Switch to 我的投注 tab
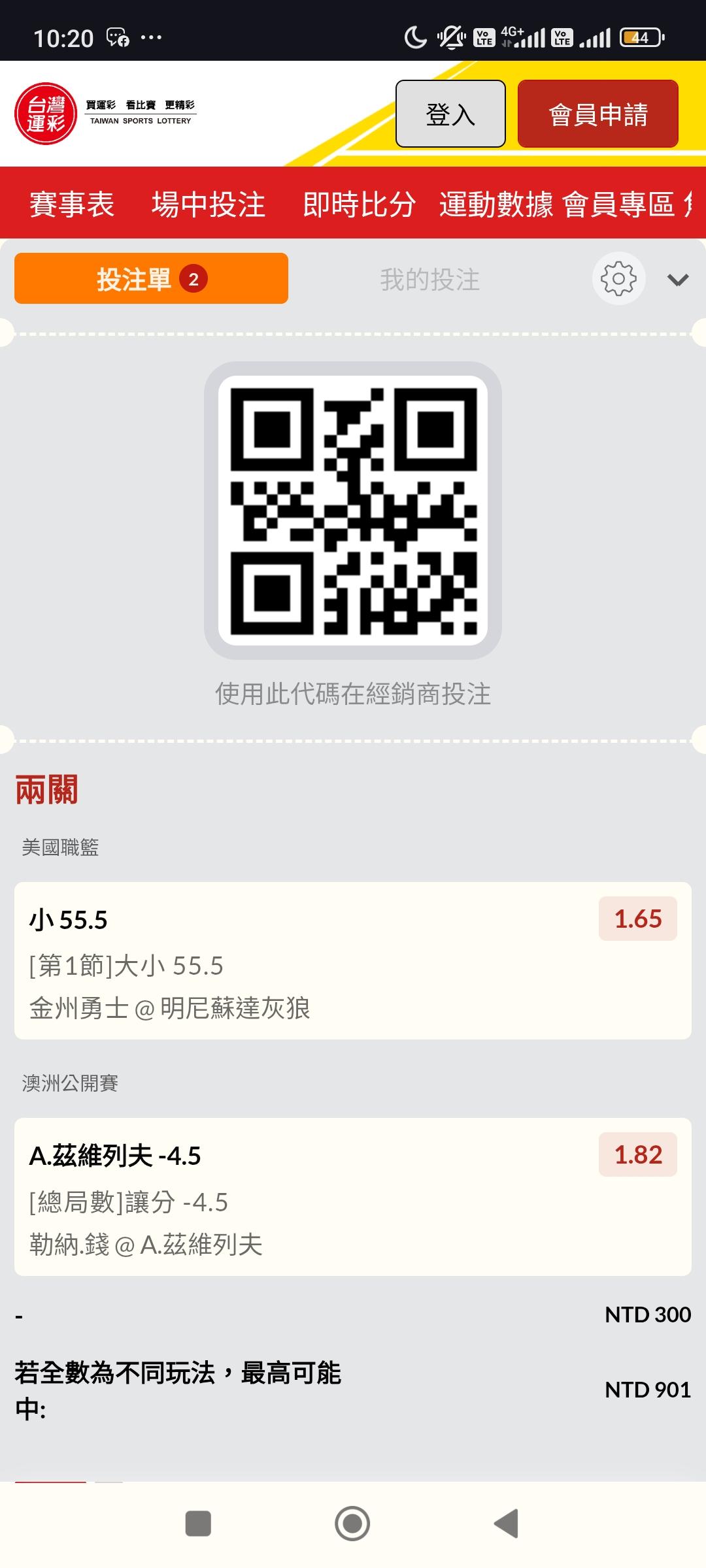The image size is (706, 1568). pos(429,280)
